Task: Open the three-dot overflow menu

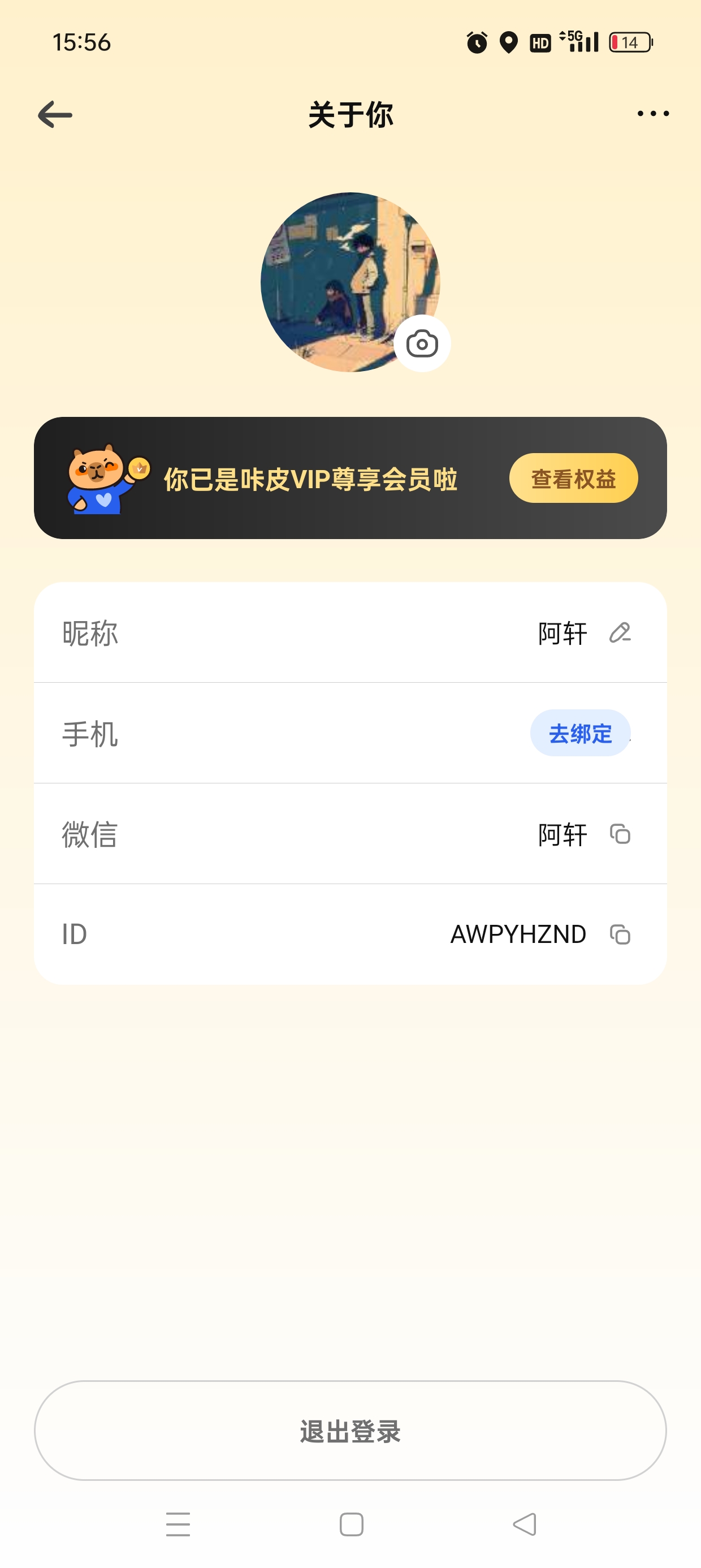Action: 653,114
